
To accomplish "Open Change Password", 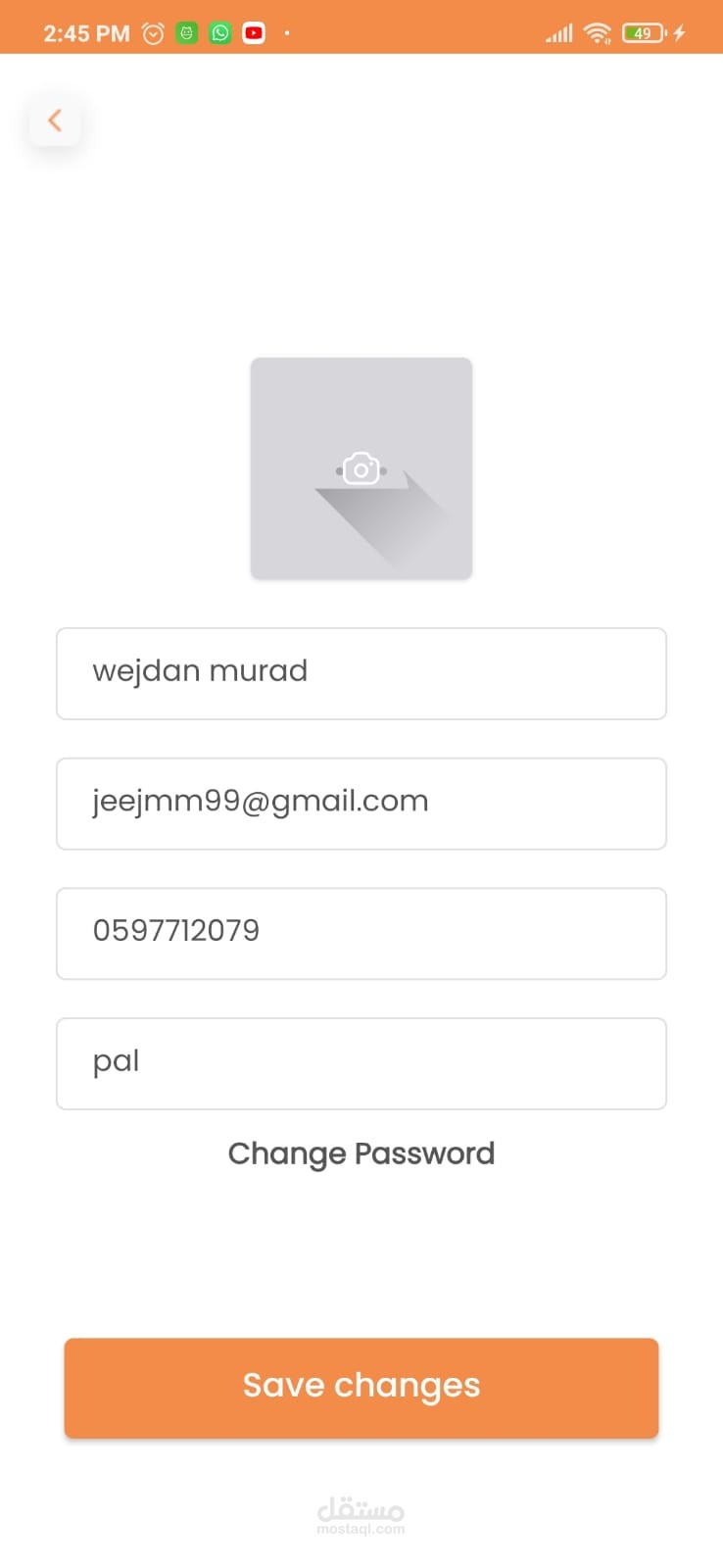I will tap(361, 1153).
